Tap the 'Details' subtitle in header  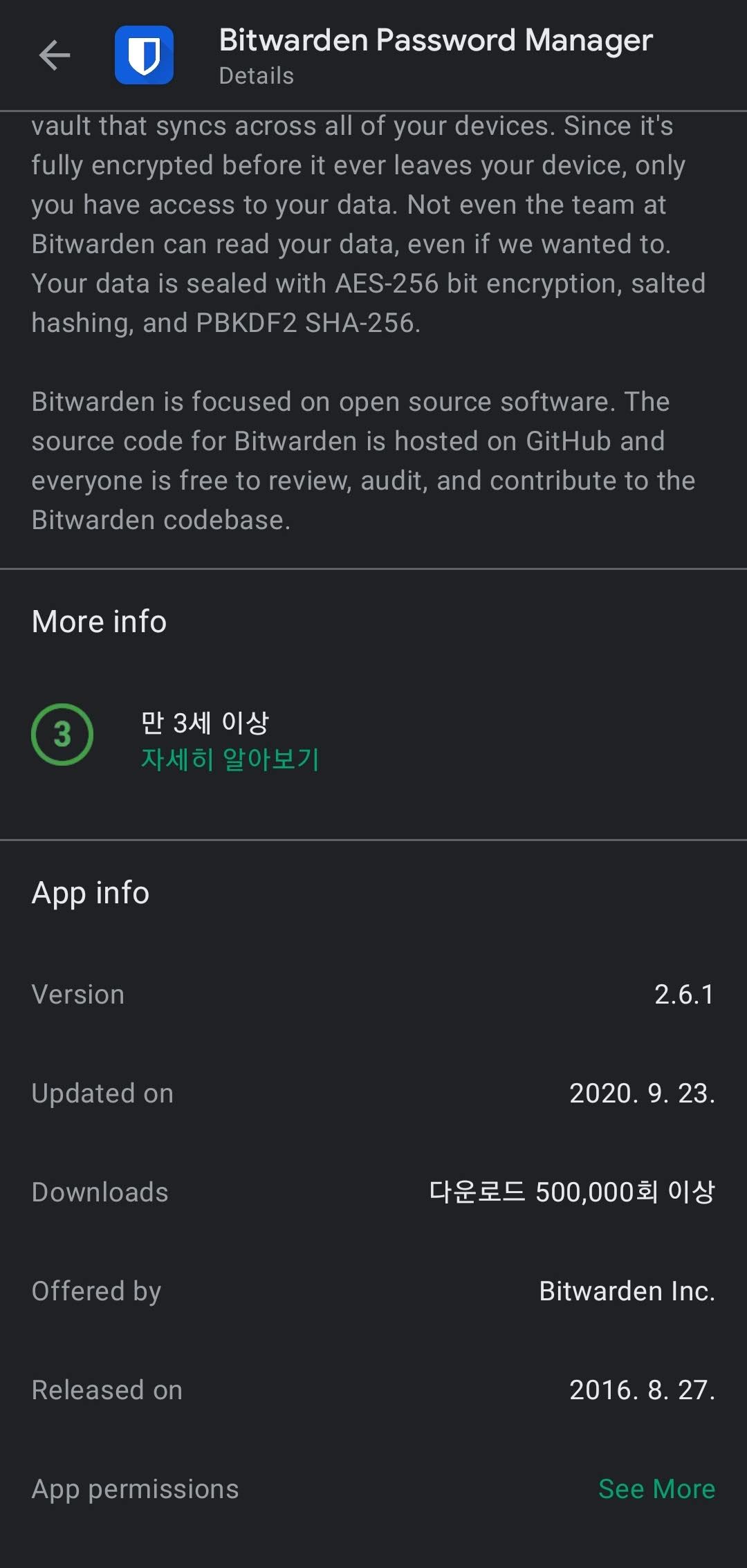click(x=255, y=75)
